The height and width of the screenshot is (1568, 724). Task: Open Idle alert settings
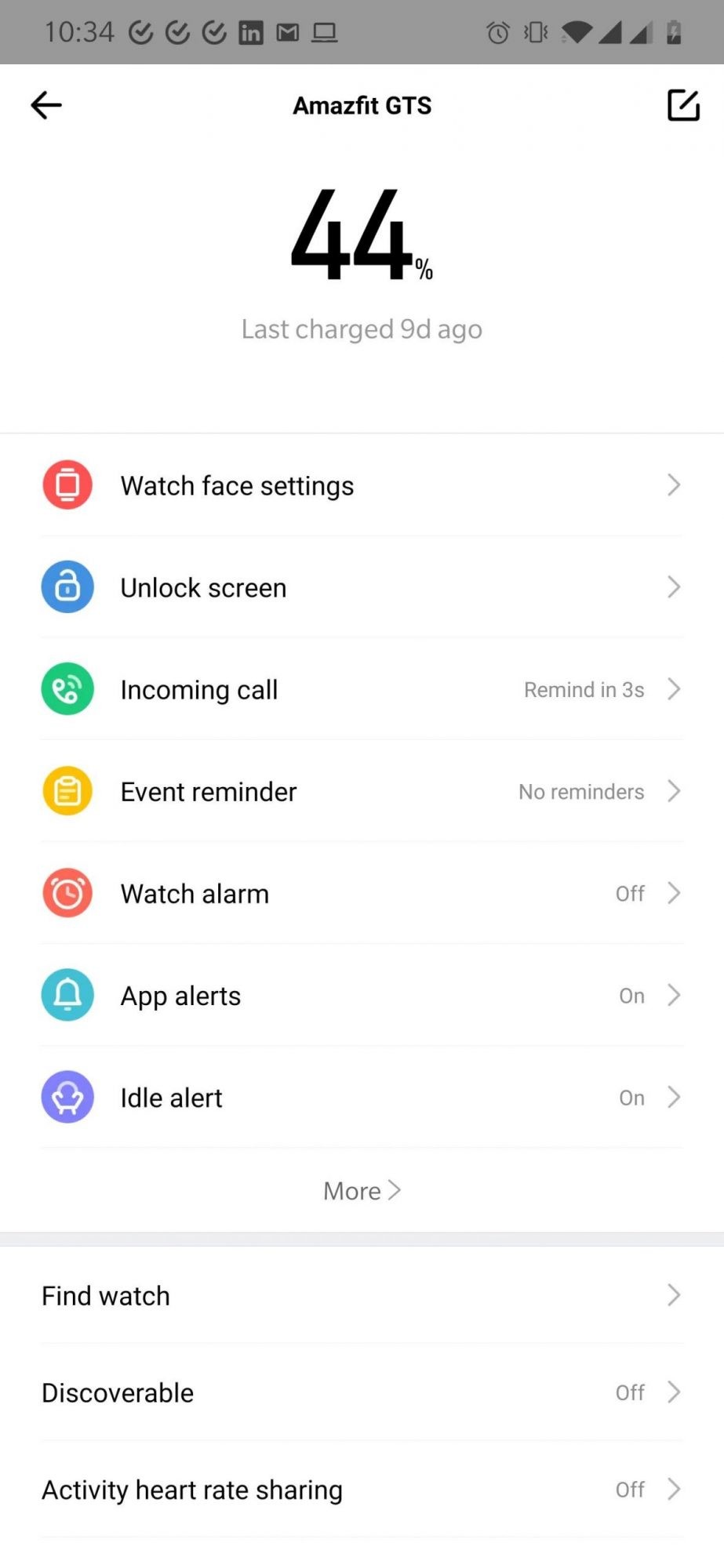[x=362, y=1097]
